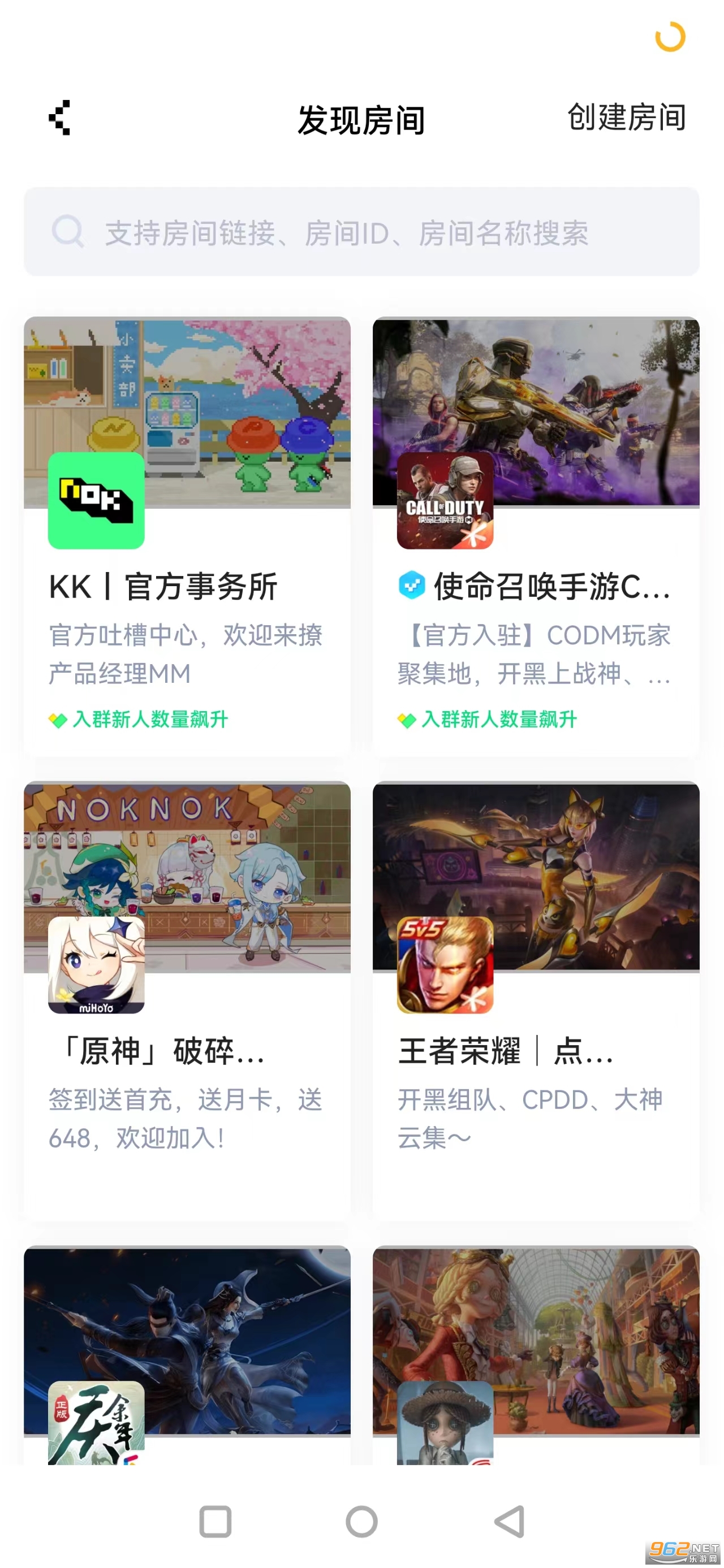Show recent apps with the square button
This screenshot has width=724, height=1568.
pyautogui.click(x=216, y=1522)
